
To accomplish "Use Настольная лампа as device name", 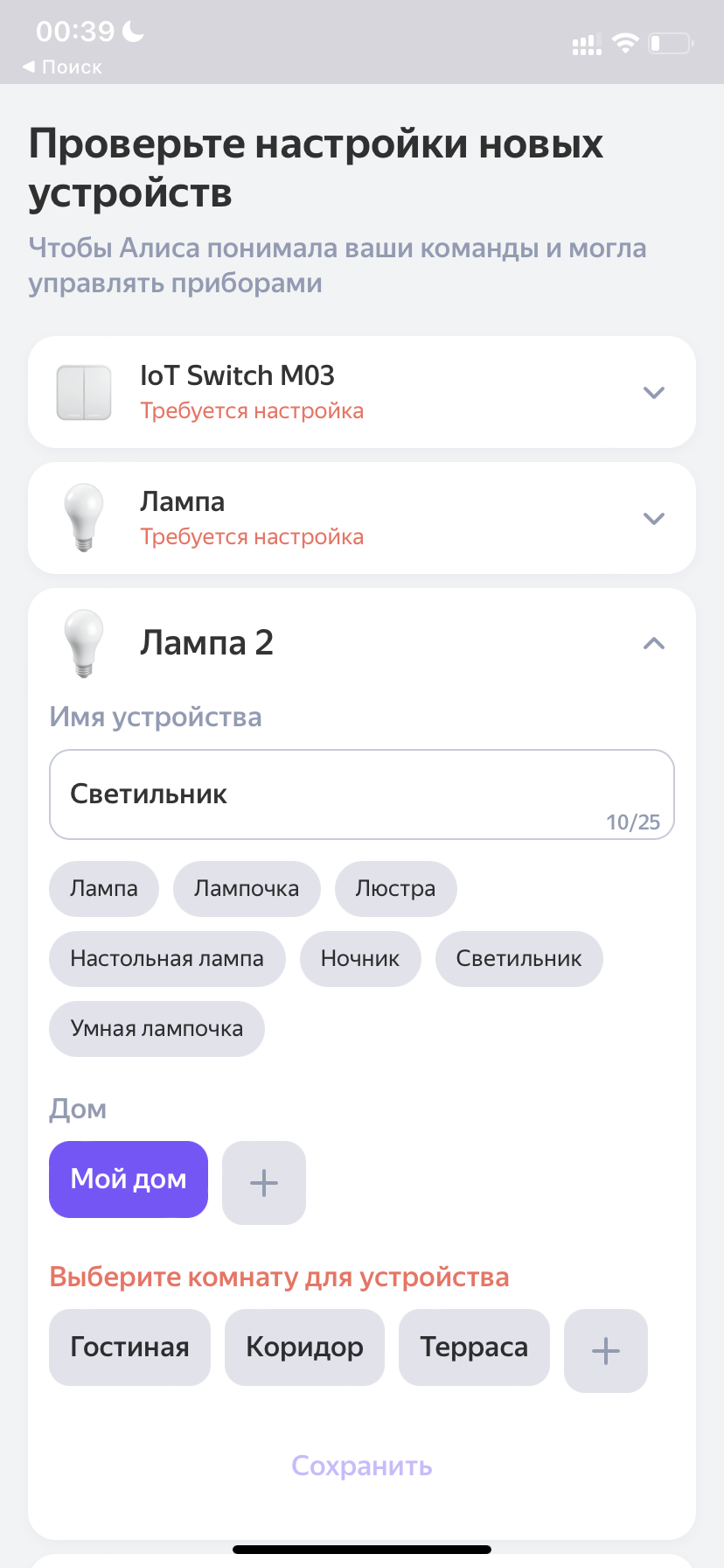I will (167, 959).
